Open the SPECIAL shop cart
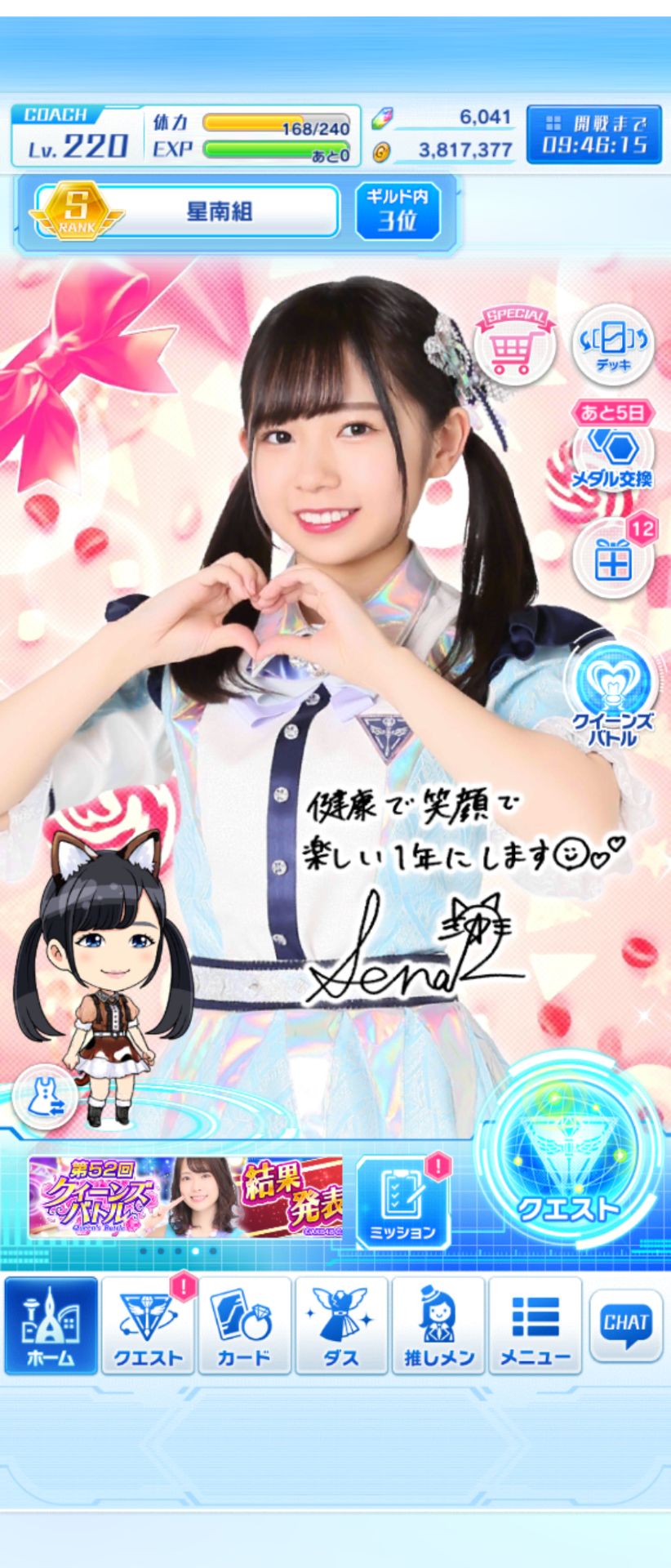Viewport: 671px width, 1568px height. (x=514, y=345)
